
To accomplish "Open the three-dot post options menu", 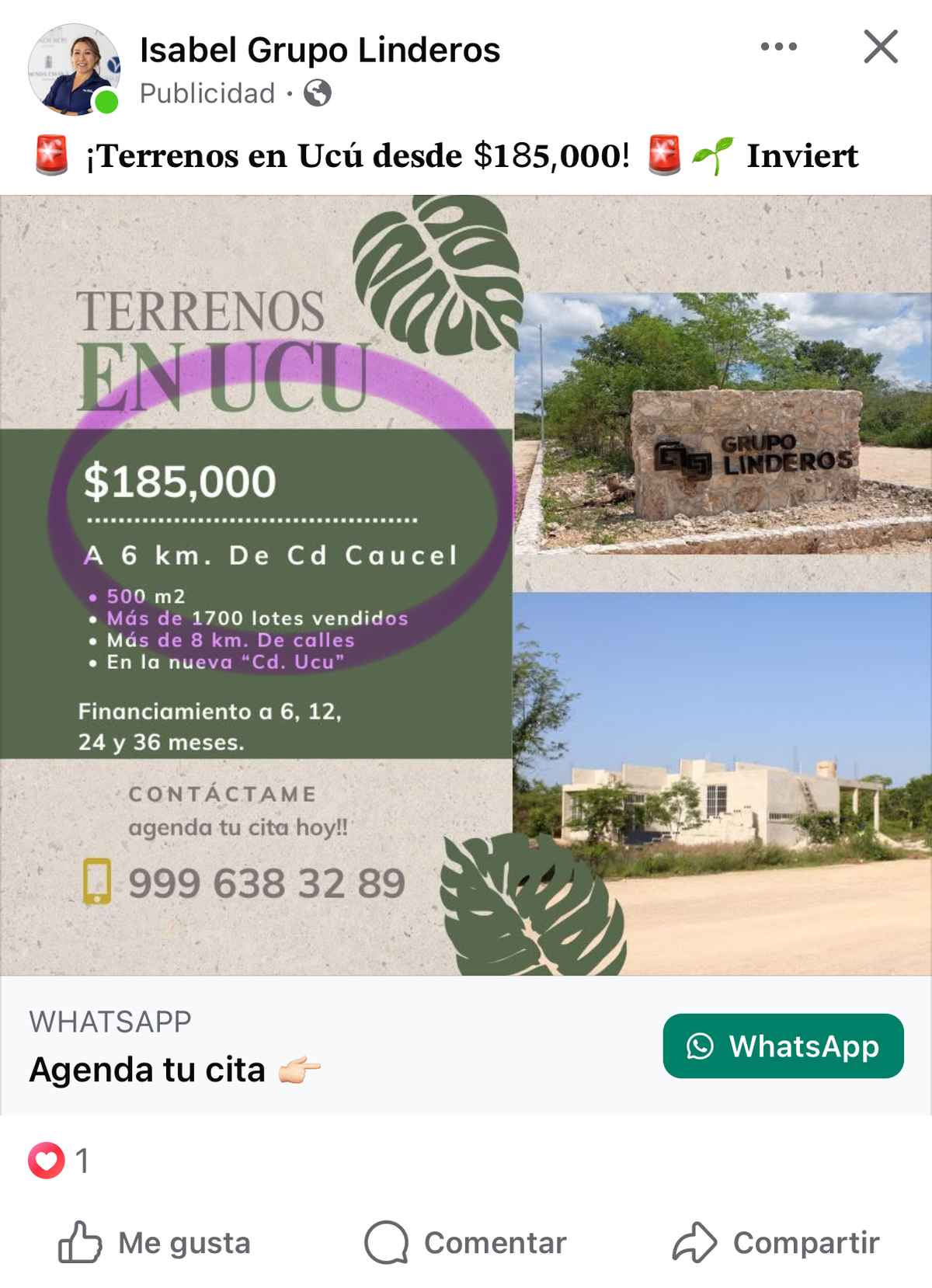I will click(778, 47).
